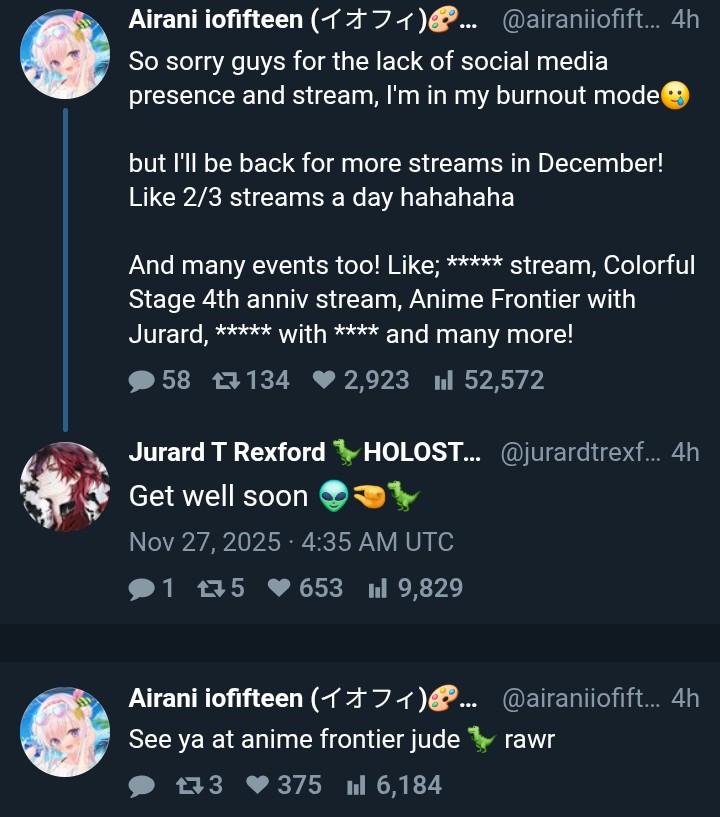Open the Jurard T Rexford display name

pos(227,452)
